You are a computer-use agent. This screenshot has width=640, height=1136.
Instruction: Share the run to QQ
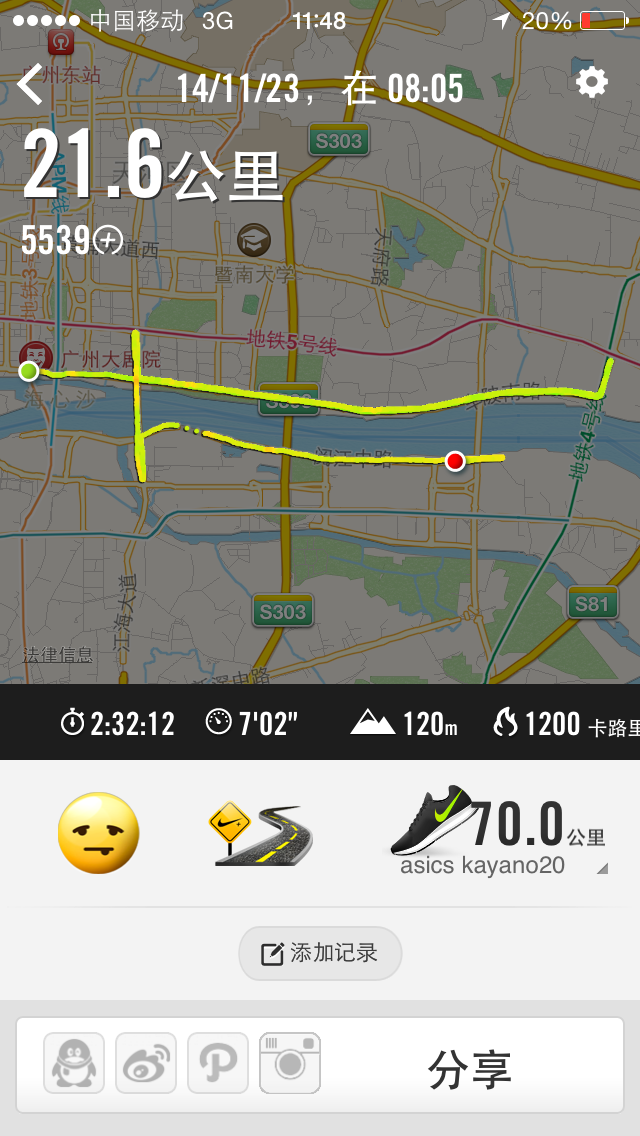74,1063
